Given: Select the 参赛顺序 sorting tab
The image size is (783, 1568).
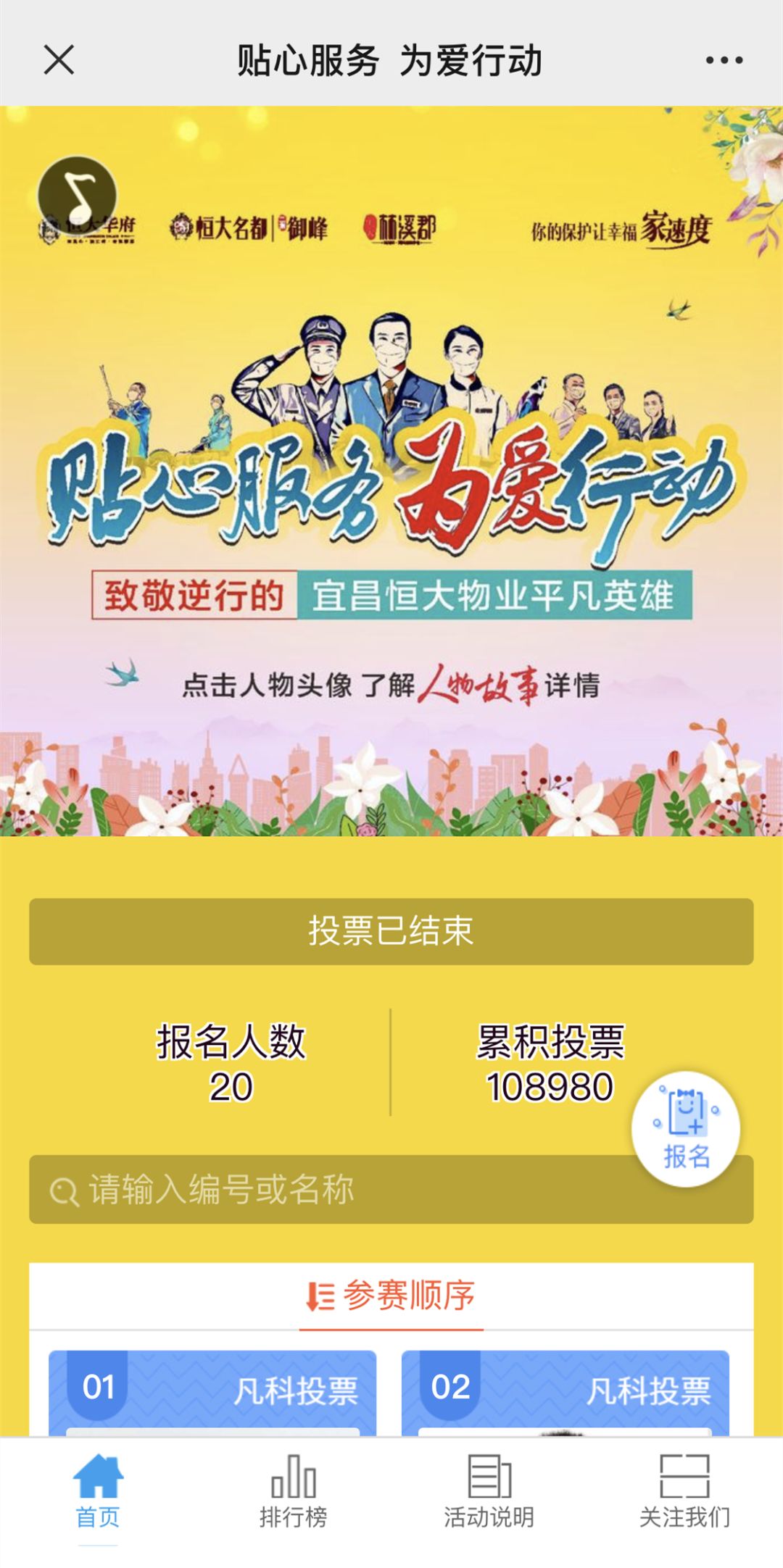Looking at the screenshot, I should click(391, 1296).
